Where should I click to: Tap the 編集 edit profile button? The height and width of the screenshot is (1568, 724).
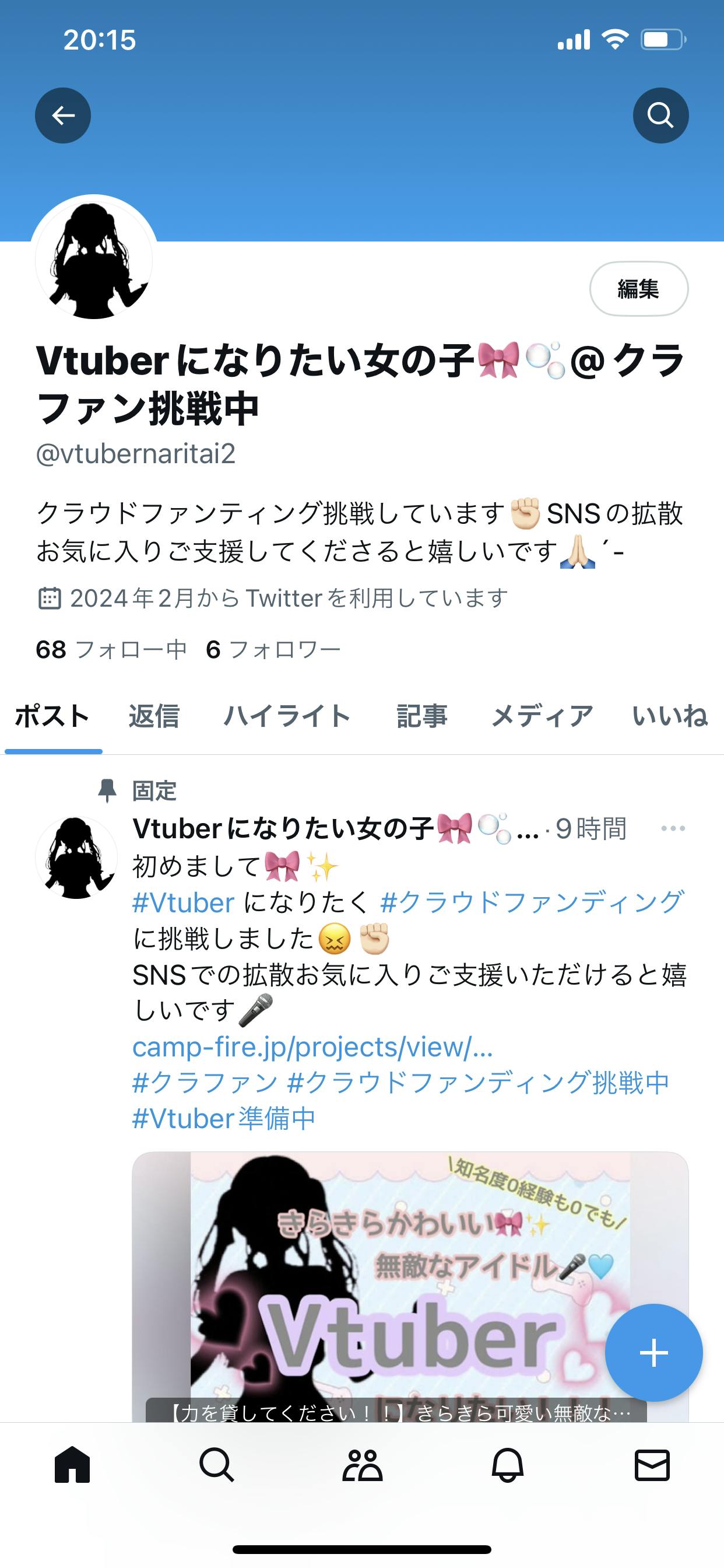pyautogui.click(x=638, y=289)
